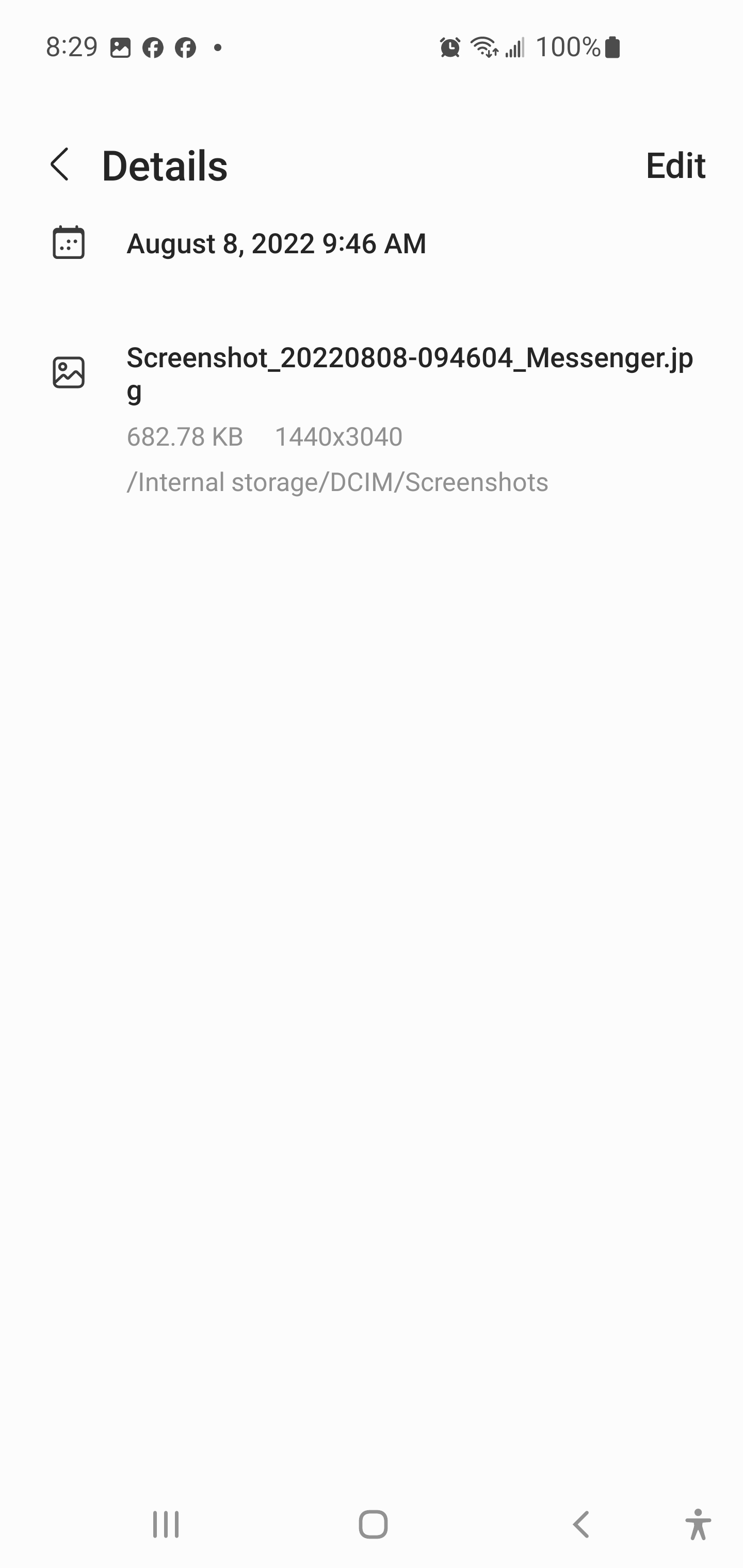The image size is (743, 1568).
Task: Open the system recent apps view
Action: point(166,1524)
